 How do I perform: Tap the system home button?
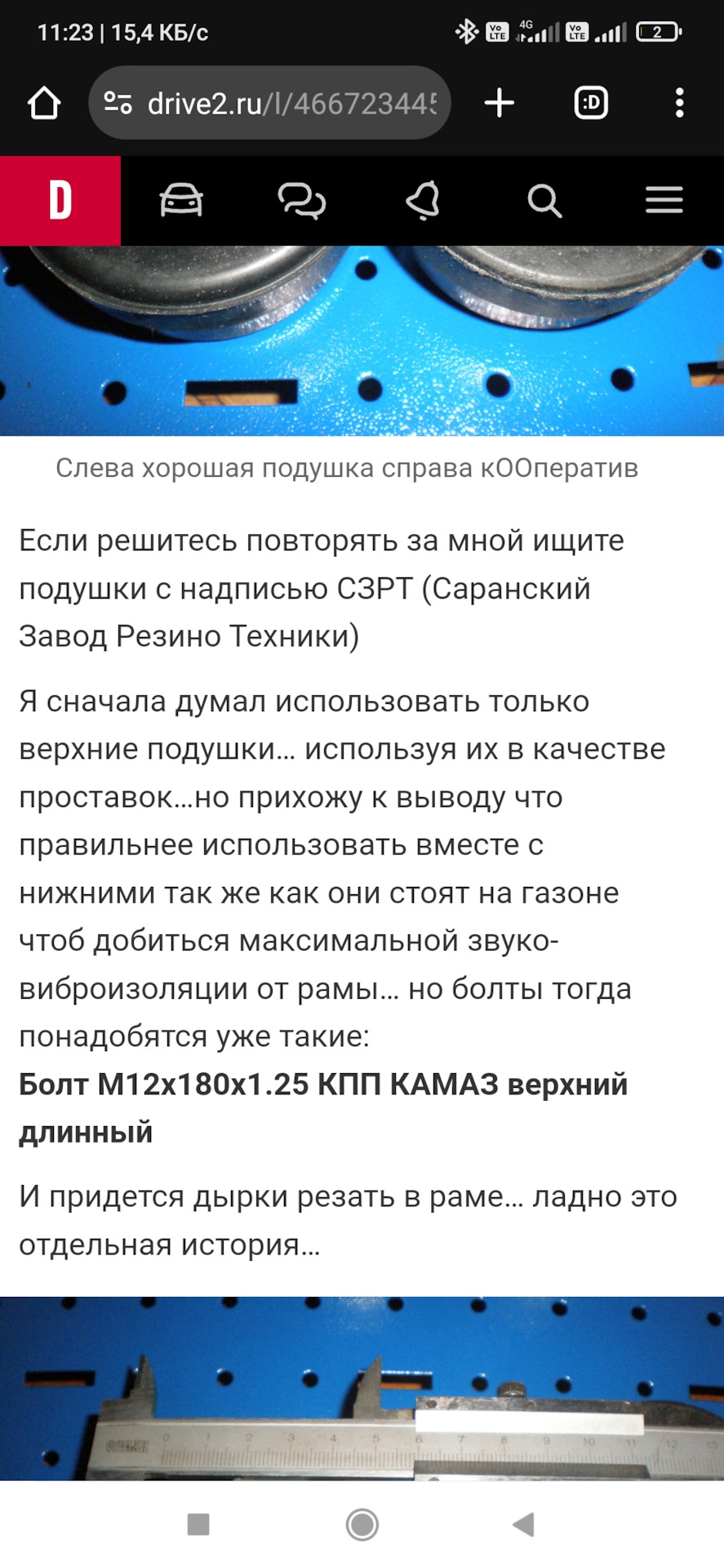(362, 1524)
